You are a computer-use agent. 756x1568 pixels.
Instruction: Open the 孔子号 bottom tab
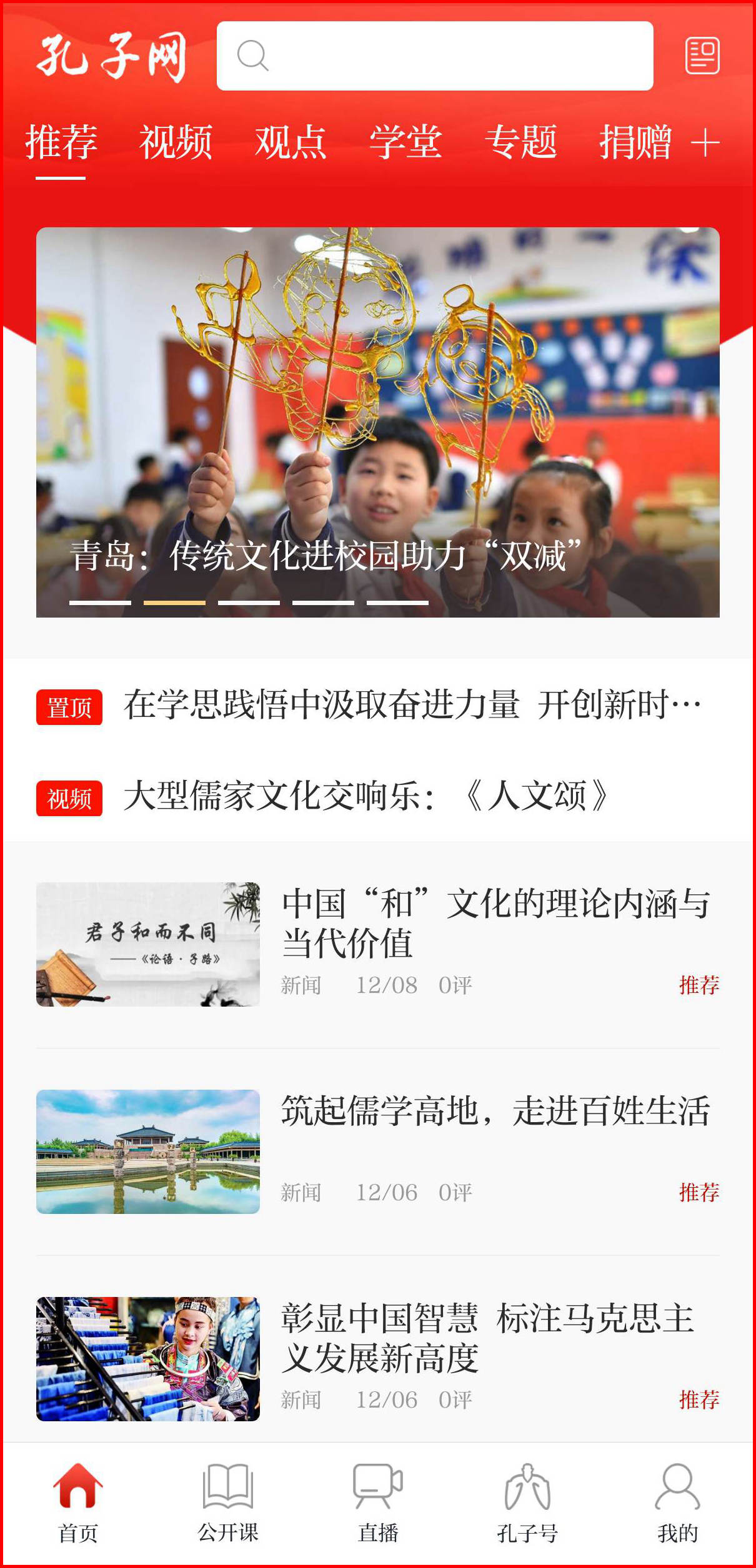[x=527, y=1502]
